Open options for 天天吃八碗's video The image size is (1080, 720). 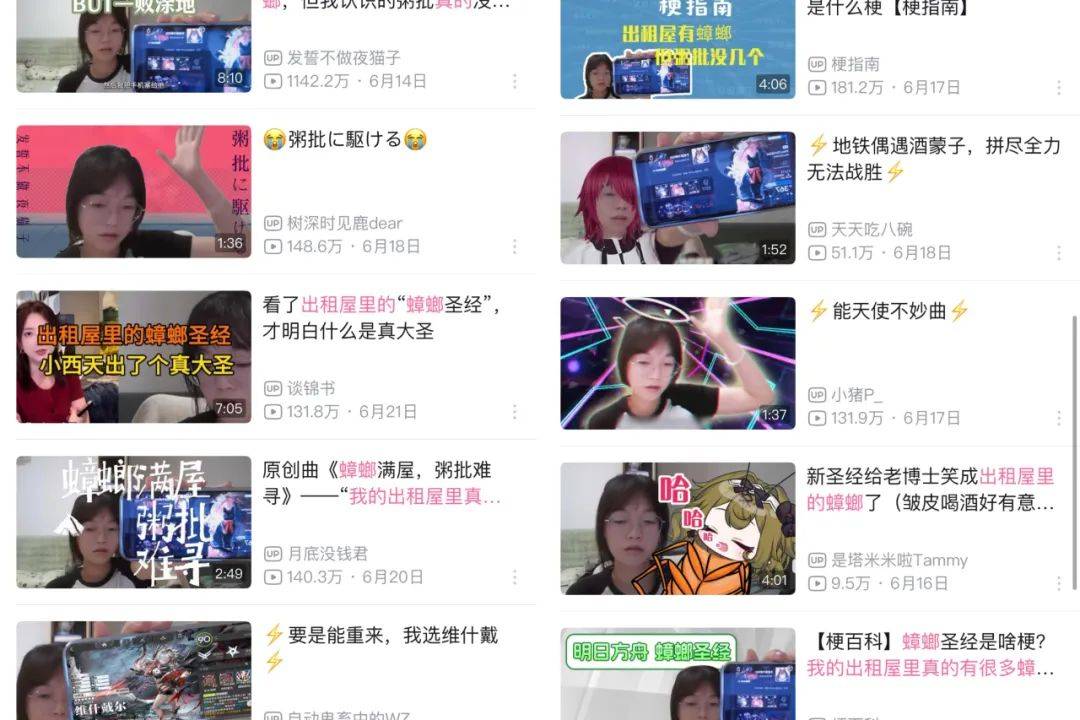tap(1059, 253)
